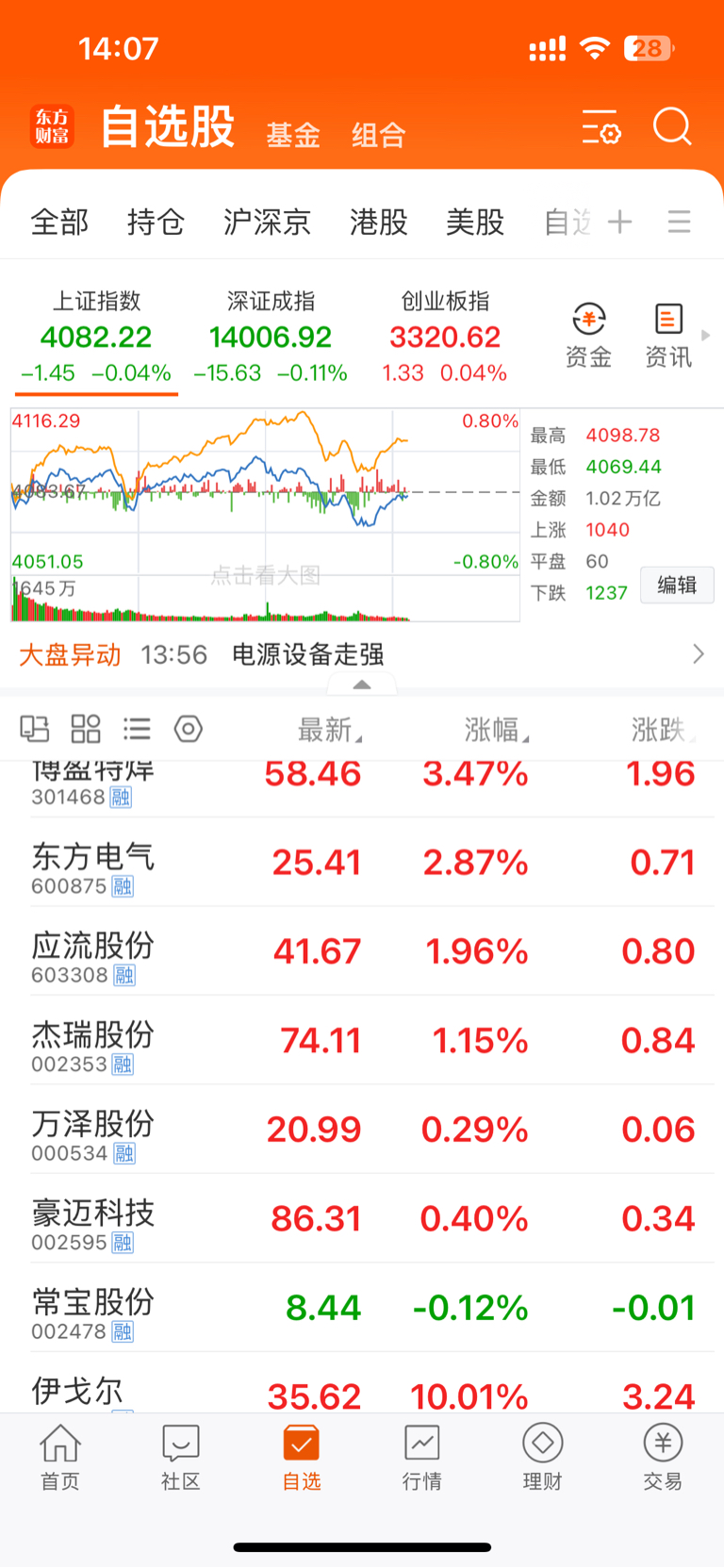
Task: Select the 港股 group tab
Action: coord(378,223)
